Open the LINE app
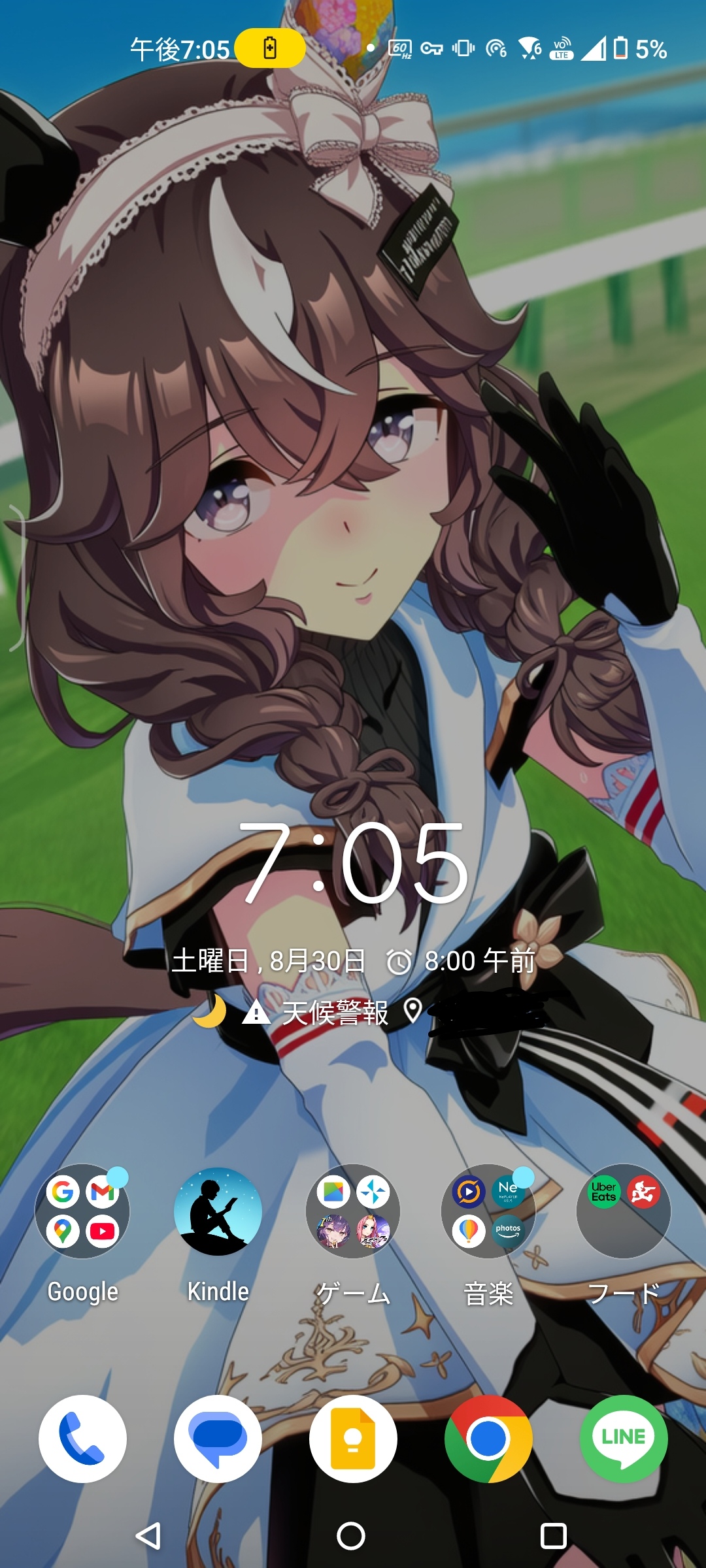The image size is (706, 1568). [624, 1439]
